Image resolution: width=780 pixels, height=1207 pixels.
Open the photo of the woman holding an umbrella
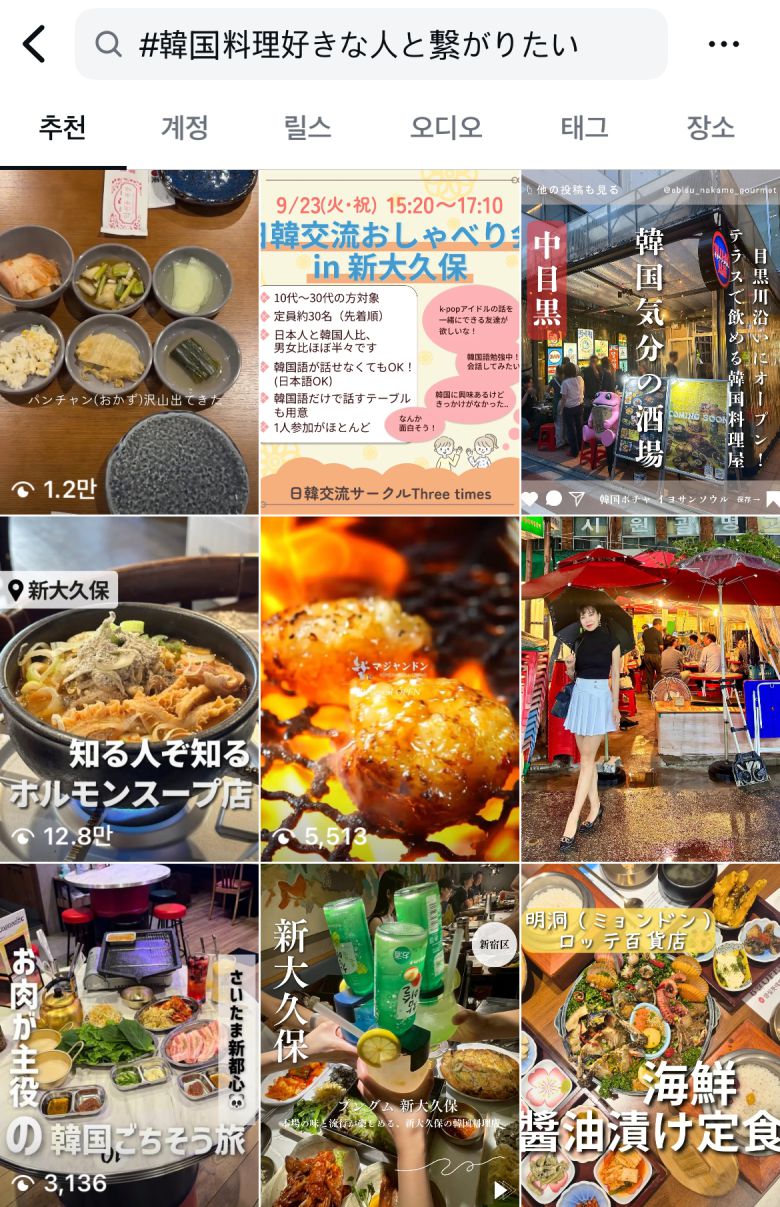(650, 688)
